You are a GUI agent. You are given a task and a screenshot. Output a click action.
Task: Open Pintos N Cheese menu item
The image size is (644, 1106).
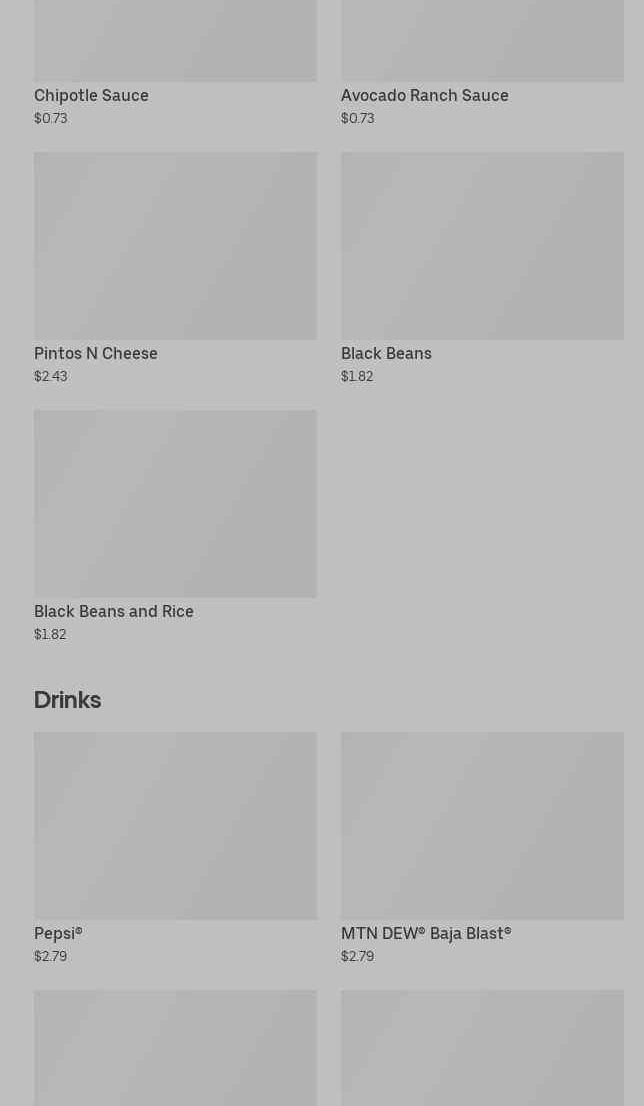click(175, 269)
